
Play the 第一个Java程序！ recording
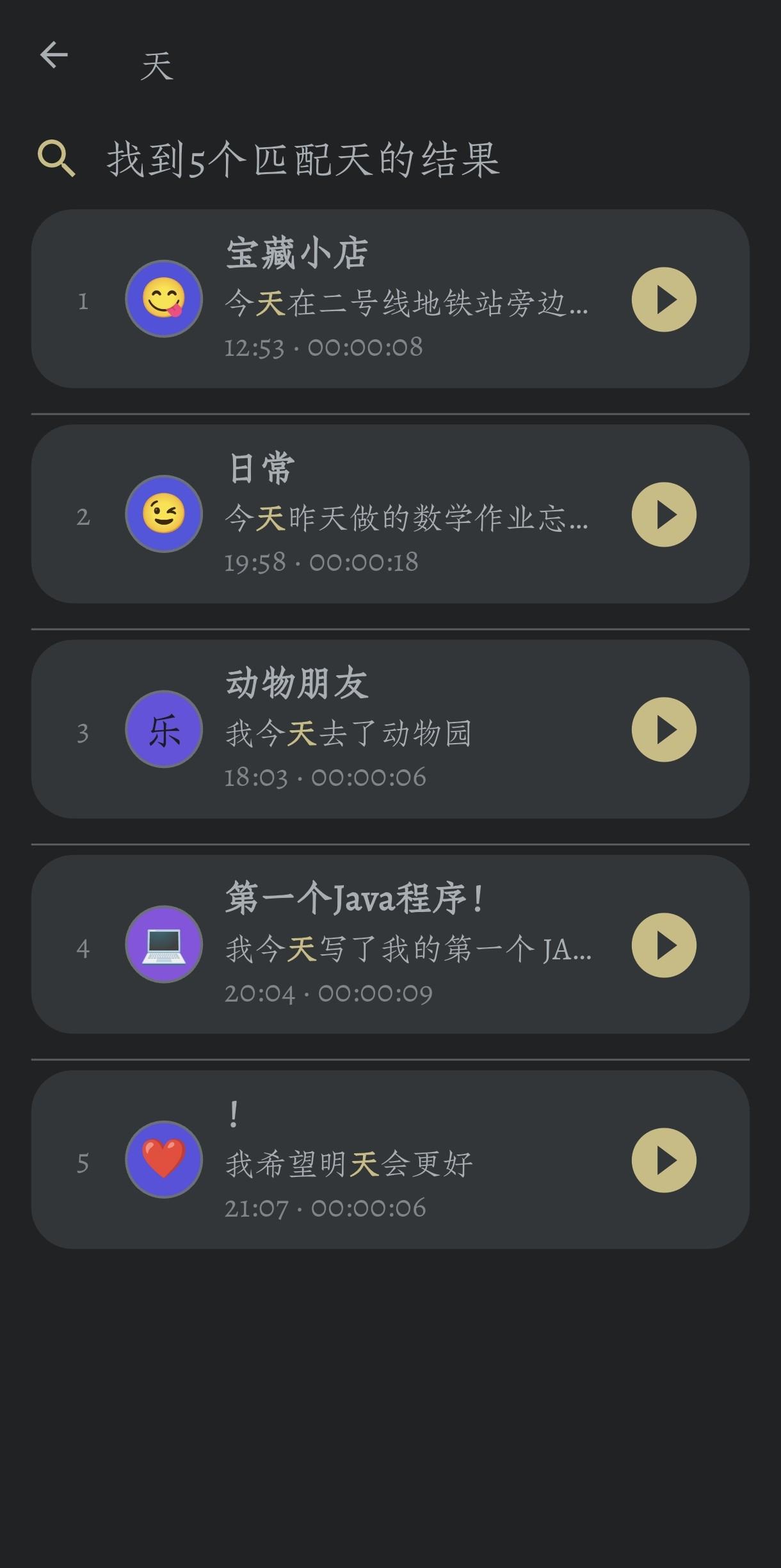663,945
